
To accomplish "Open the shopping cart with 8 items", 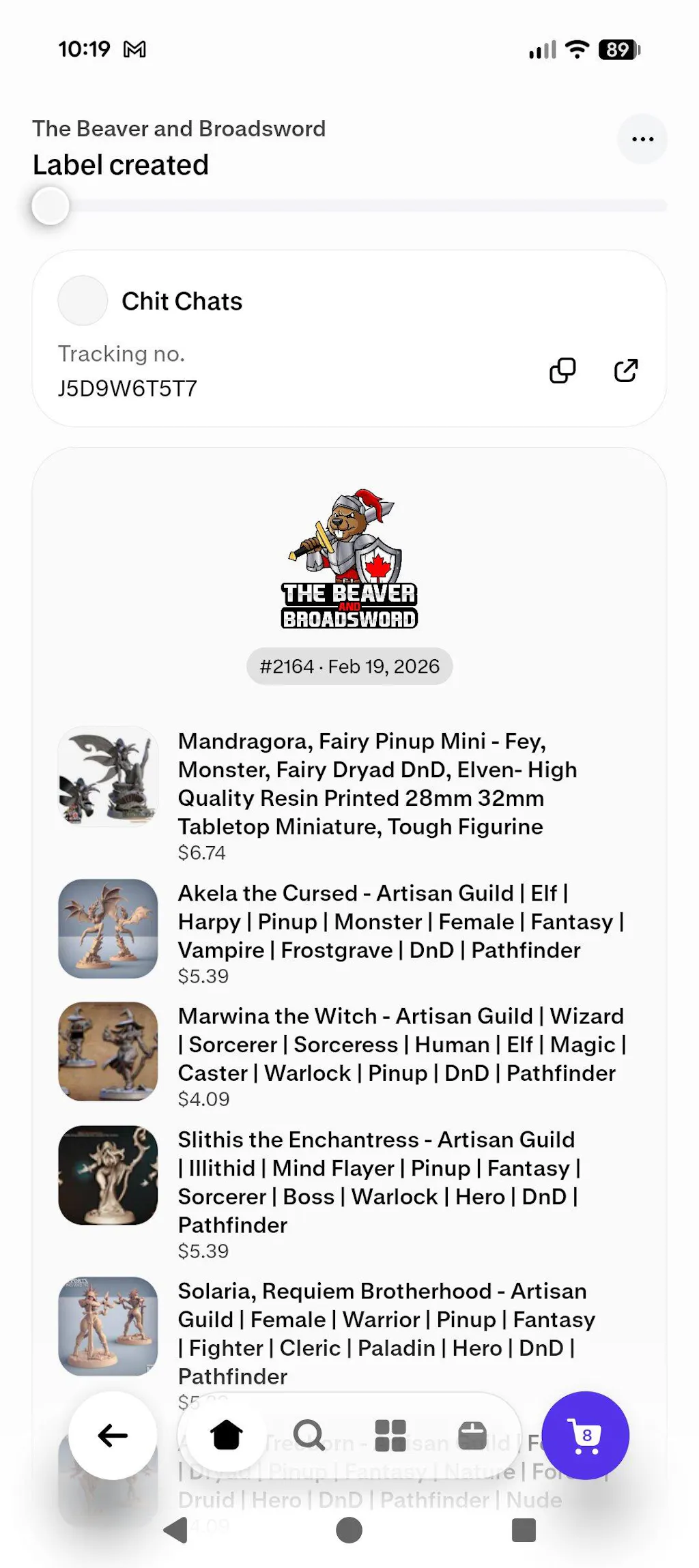I will click(x=585, y=1435).
